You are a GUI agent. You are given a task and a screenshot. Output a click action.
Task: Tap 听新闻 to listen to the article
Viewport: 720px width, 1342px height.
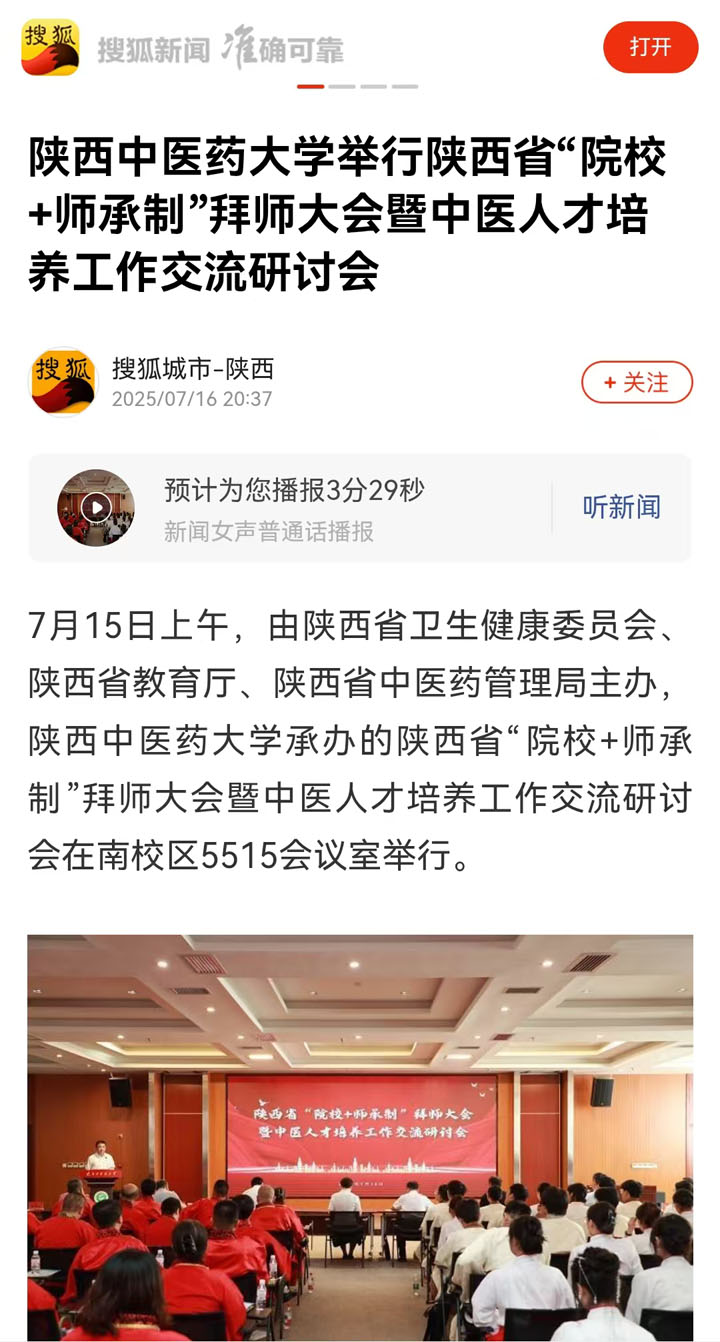(621, 507)
